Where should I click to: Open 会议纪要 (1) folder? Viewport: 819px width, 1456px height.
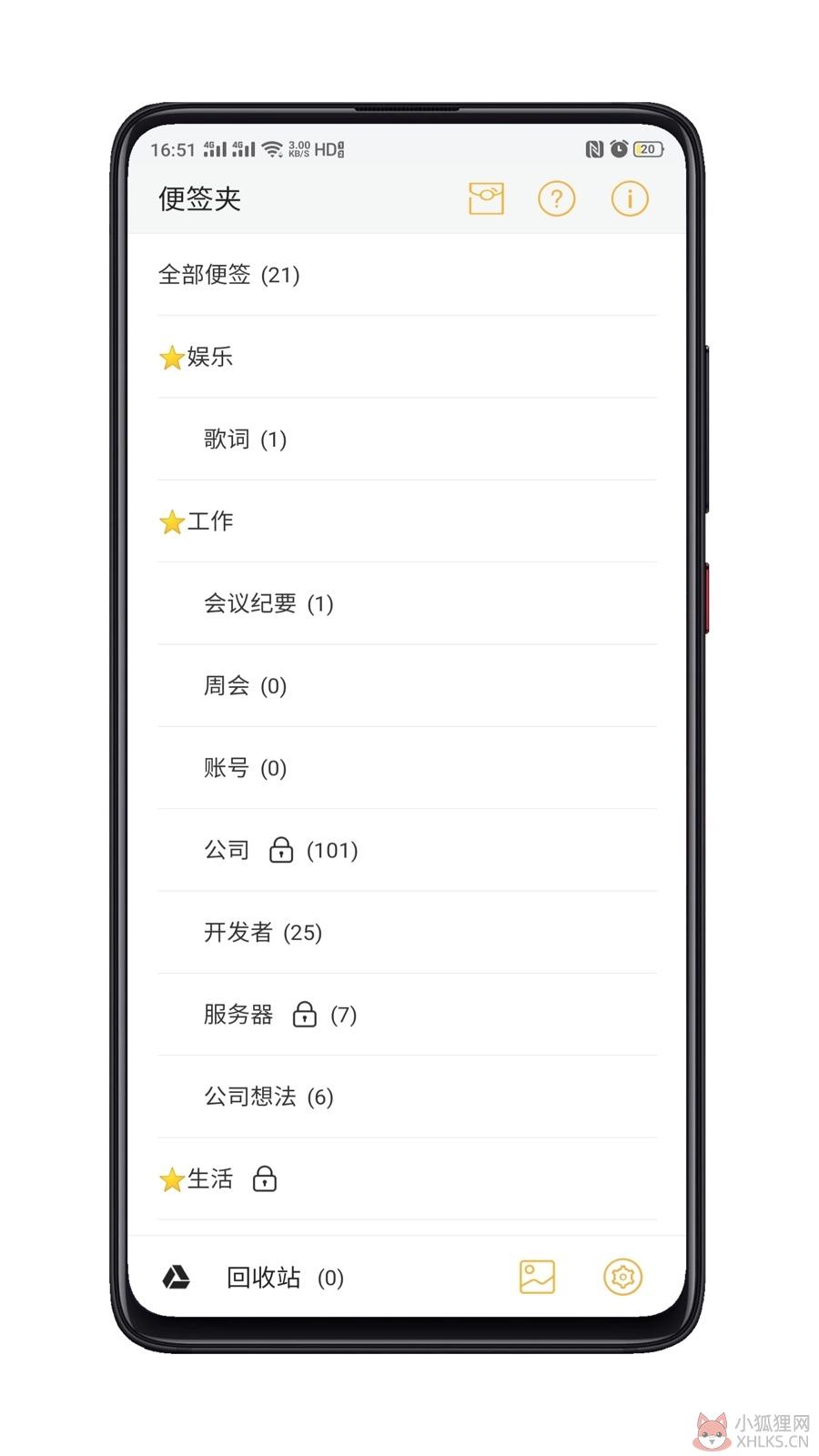click(407, 603)
